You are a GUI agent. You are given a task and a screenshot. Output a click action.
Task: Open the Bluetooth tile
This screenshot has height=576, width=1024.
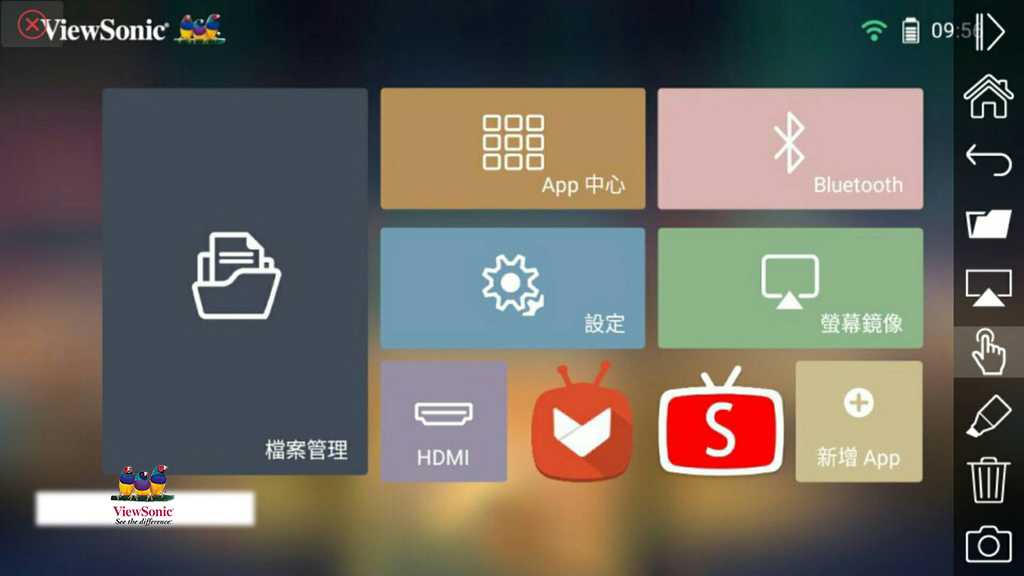[790, 148]
